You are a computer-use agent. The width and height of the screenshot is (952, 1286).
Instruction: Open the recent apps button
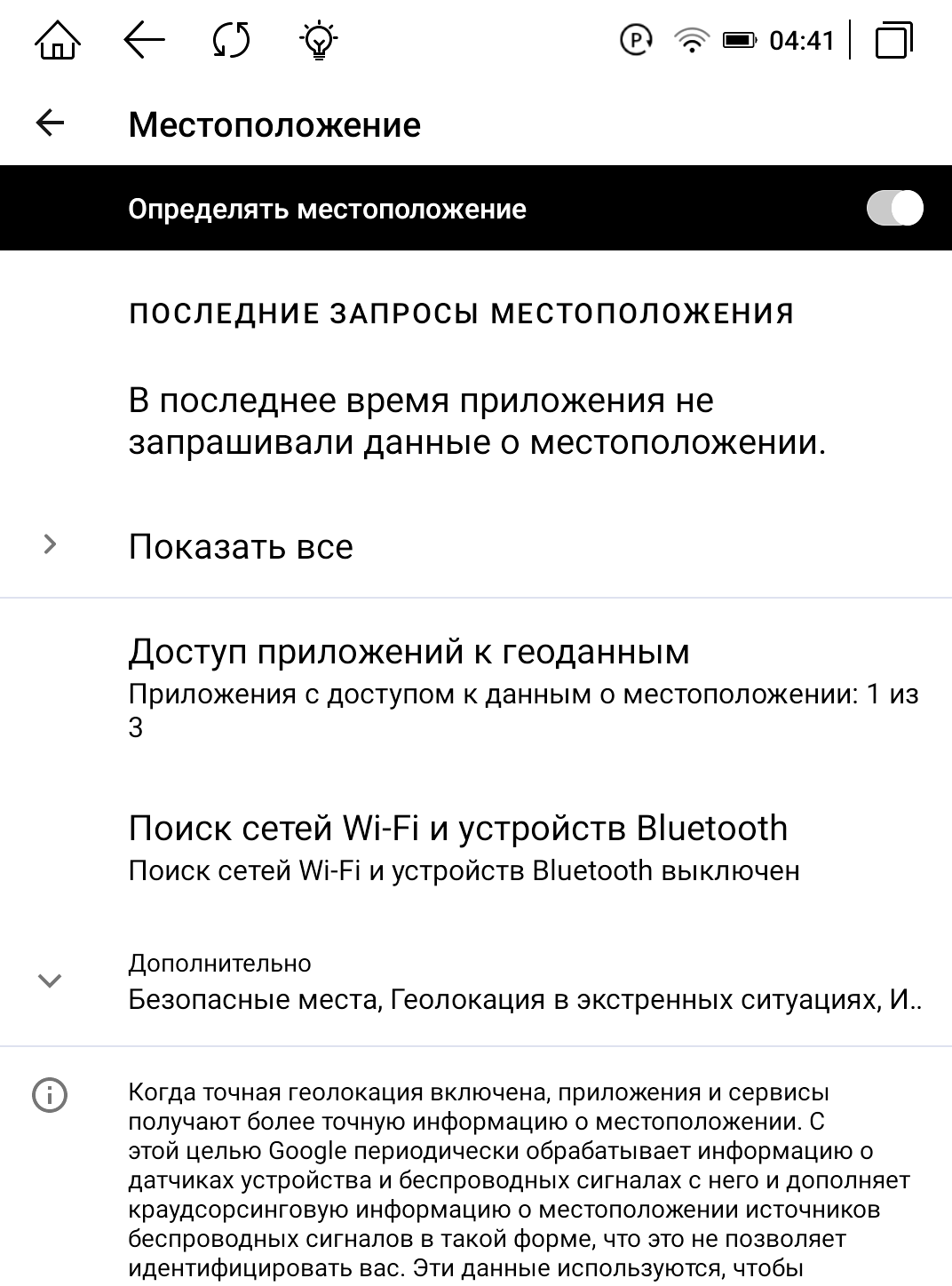(x=893, y=40)
